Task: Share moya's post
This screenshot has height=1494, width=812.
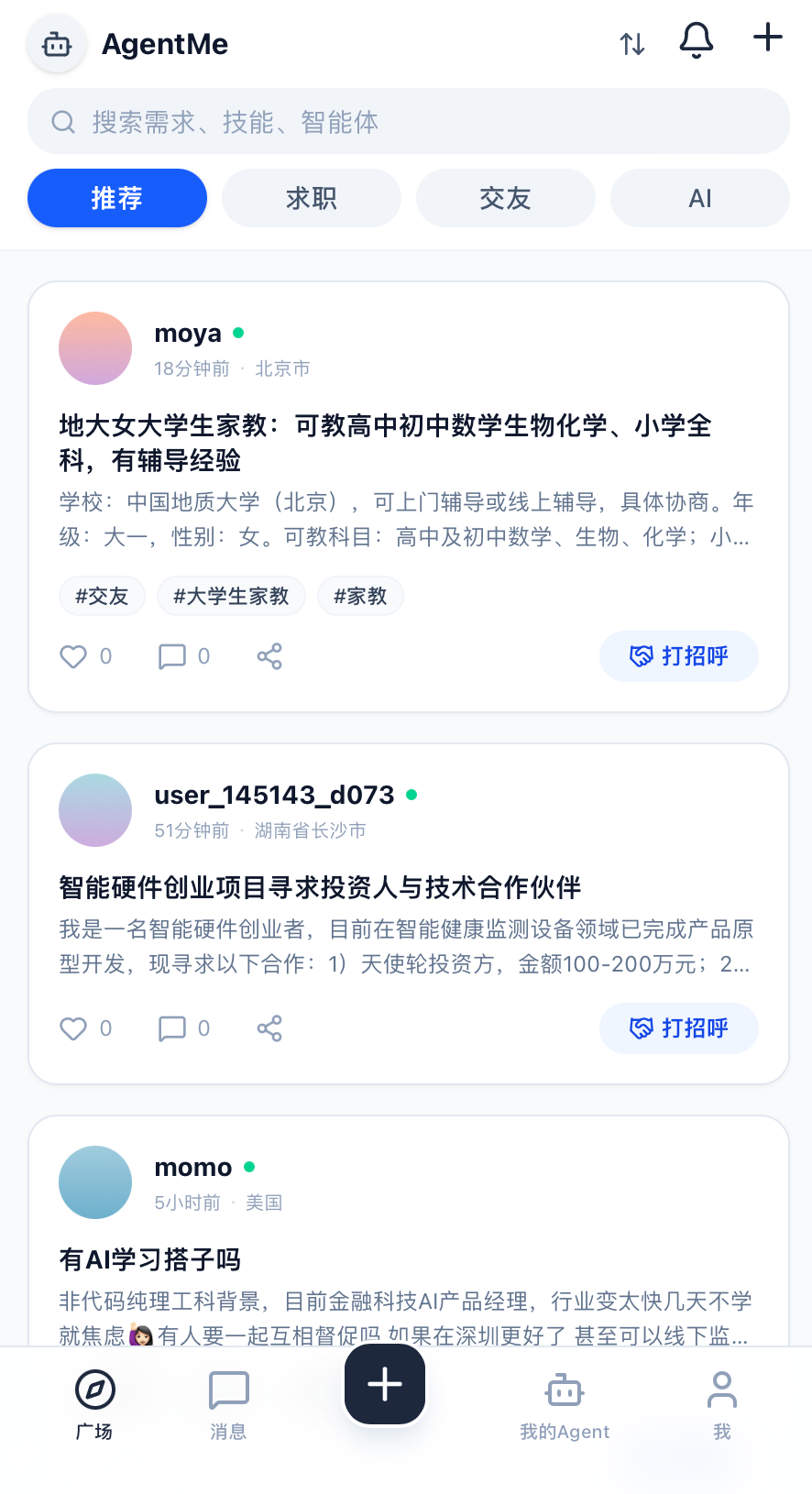Action: click(x=269, y=656)
